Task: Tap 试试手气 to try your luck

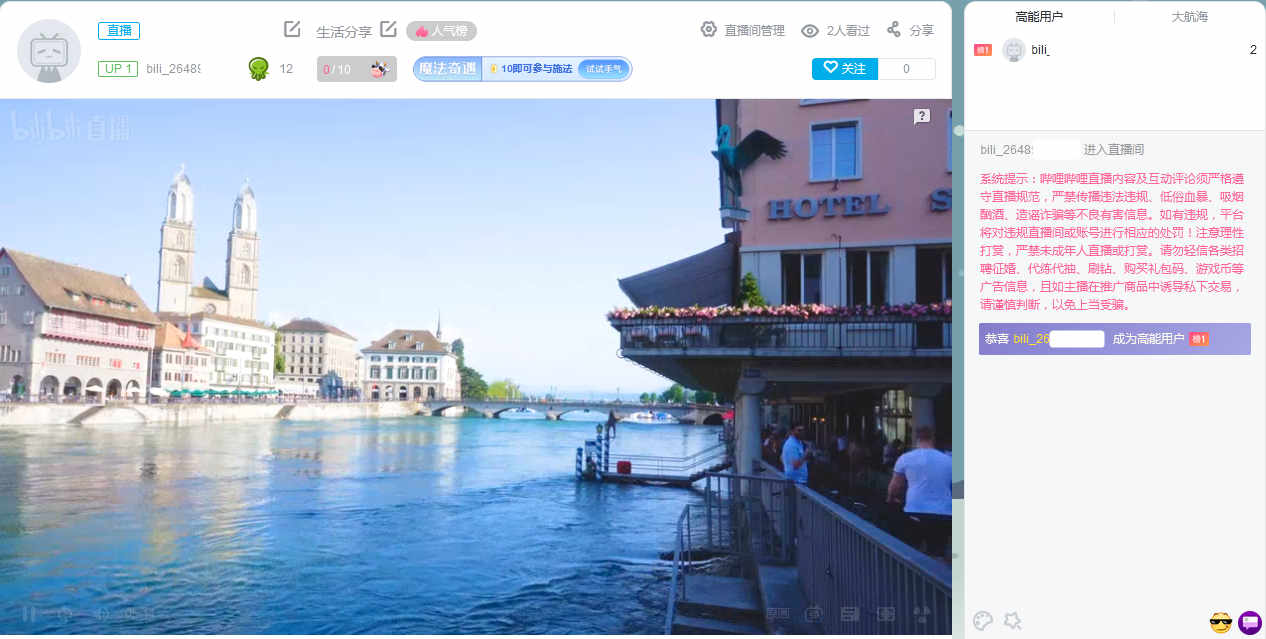Action: tap(603, 69)
